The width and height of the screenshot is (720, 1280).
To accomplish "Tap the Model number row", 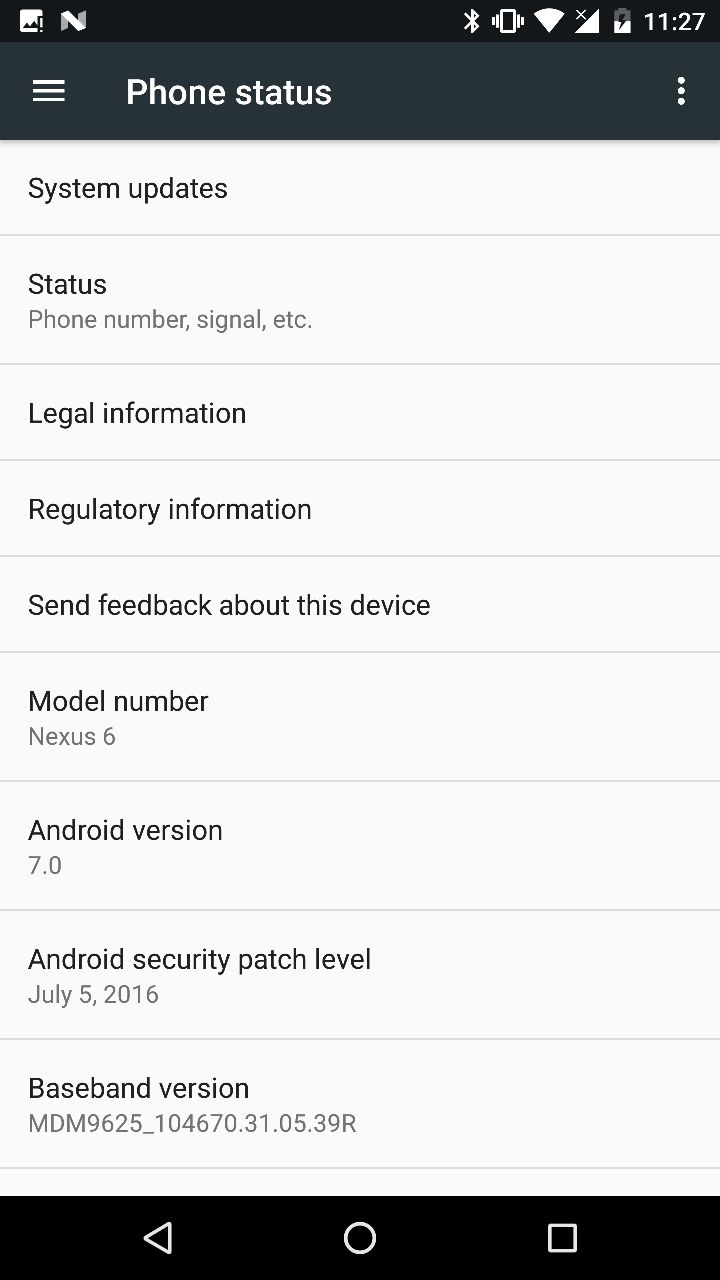I will click(x=360, y=717).
